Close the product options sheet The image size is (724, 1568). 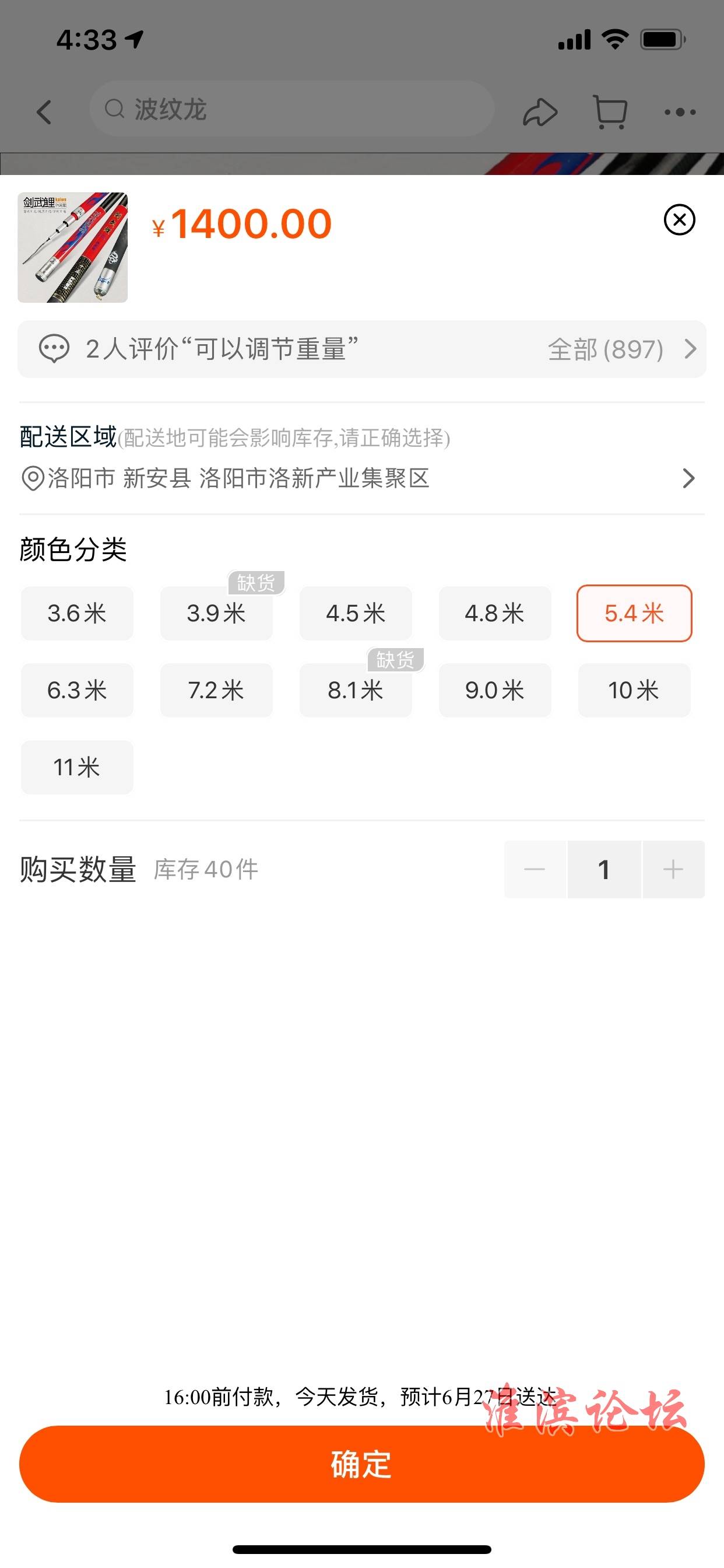coord(679,220)
